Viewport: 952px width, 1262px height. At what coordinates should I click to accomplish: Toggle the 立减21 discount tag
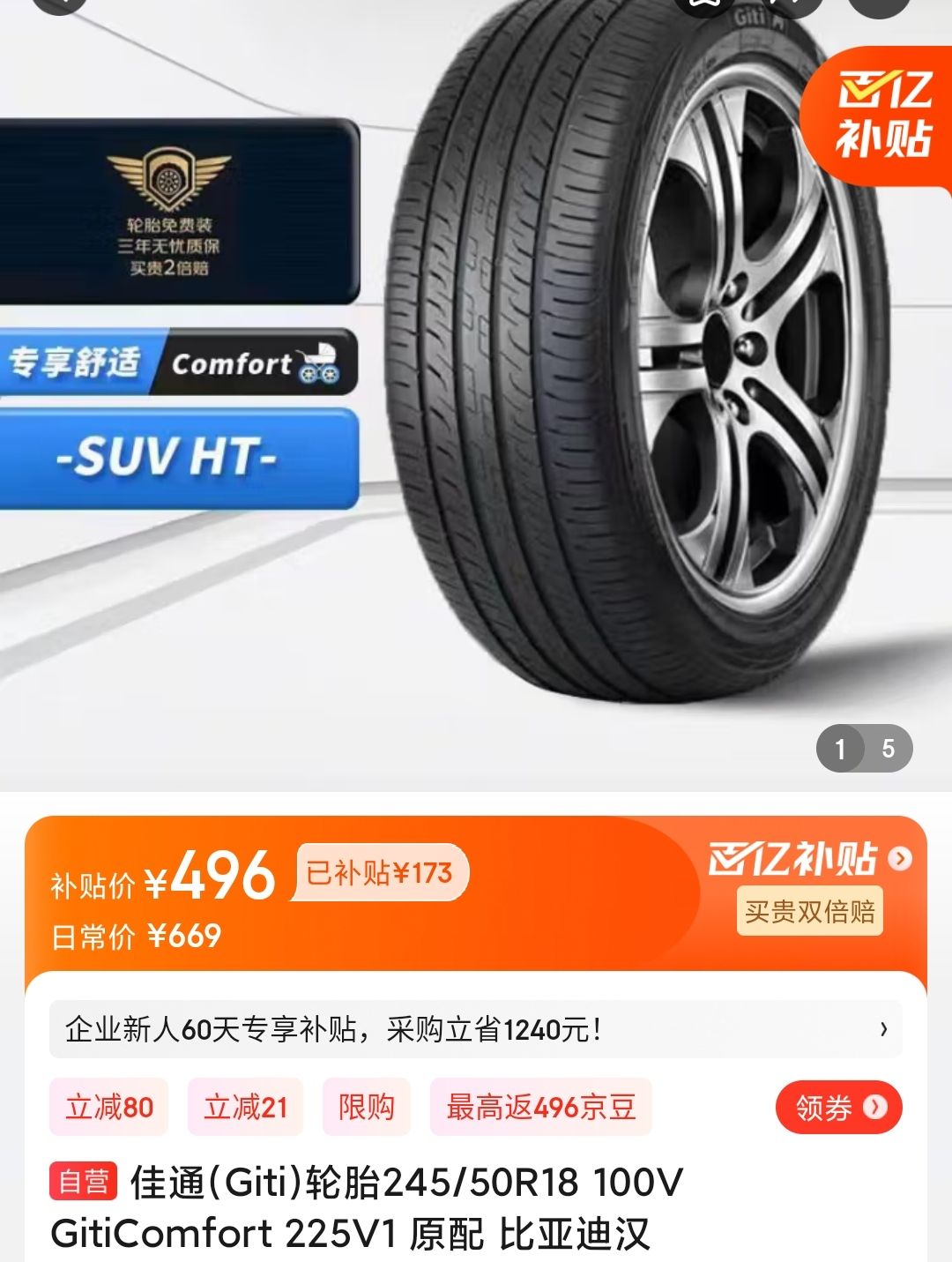[247, 1106]
